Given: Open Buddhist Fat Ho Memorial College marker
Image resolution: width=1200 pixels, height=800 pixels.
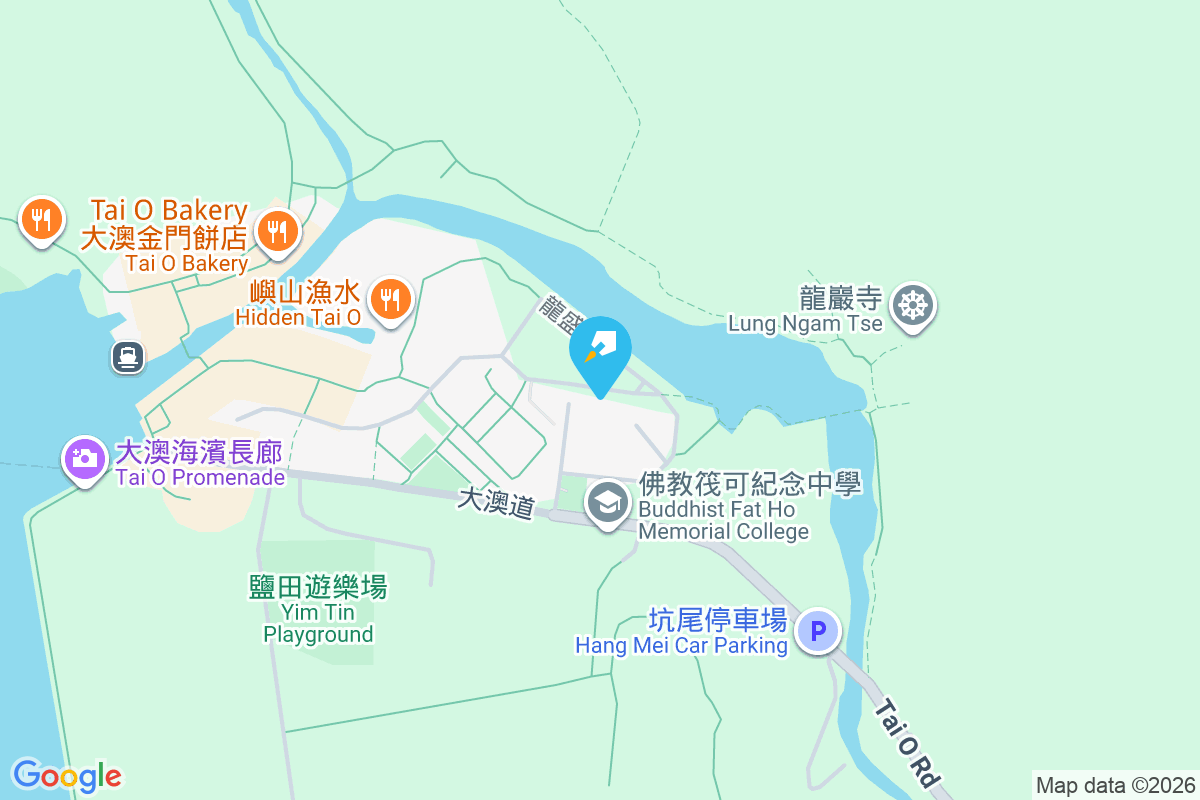Looking at the screenshot, I should pos(607,504).
